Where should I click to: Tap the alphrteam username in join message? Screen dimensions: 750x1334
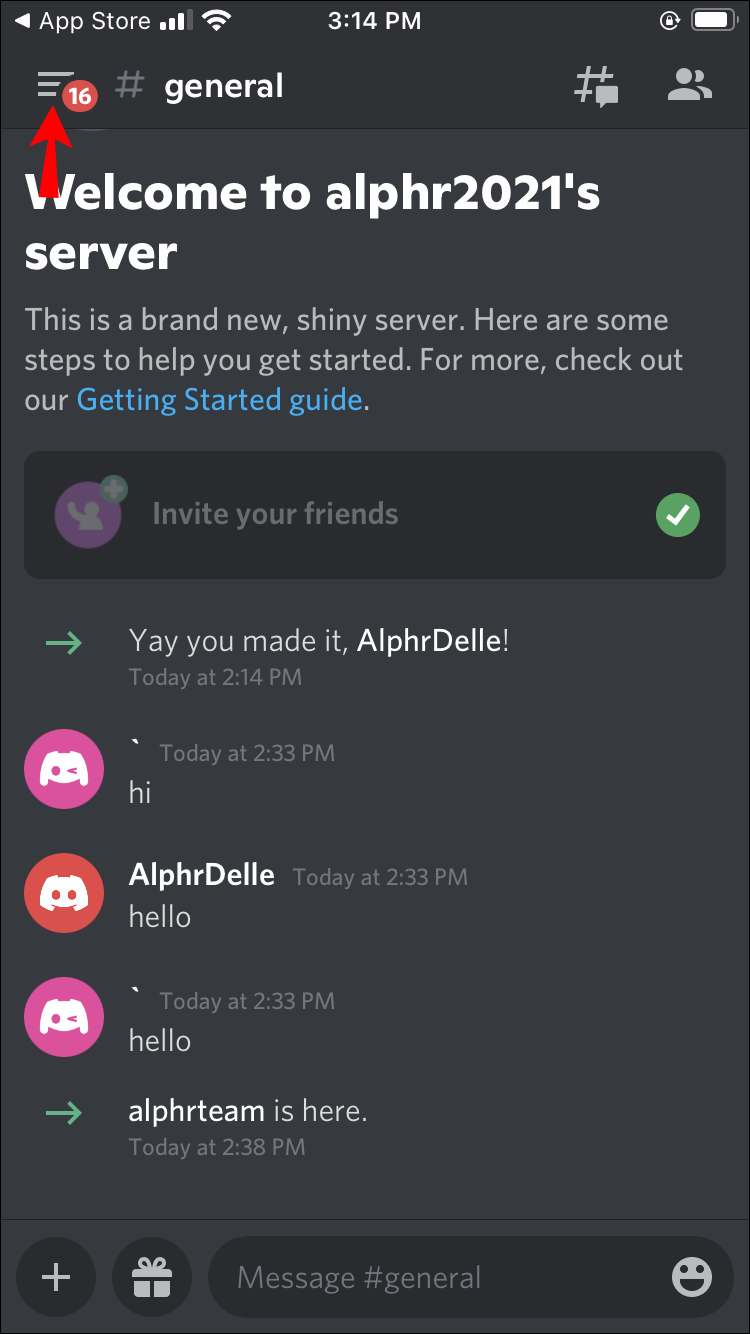196,1110
